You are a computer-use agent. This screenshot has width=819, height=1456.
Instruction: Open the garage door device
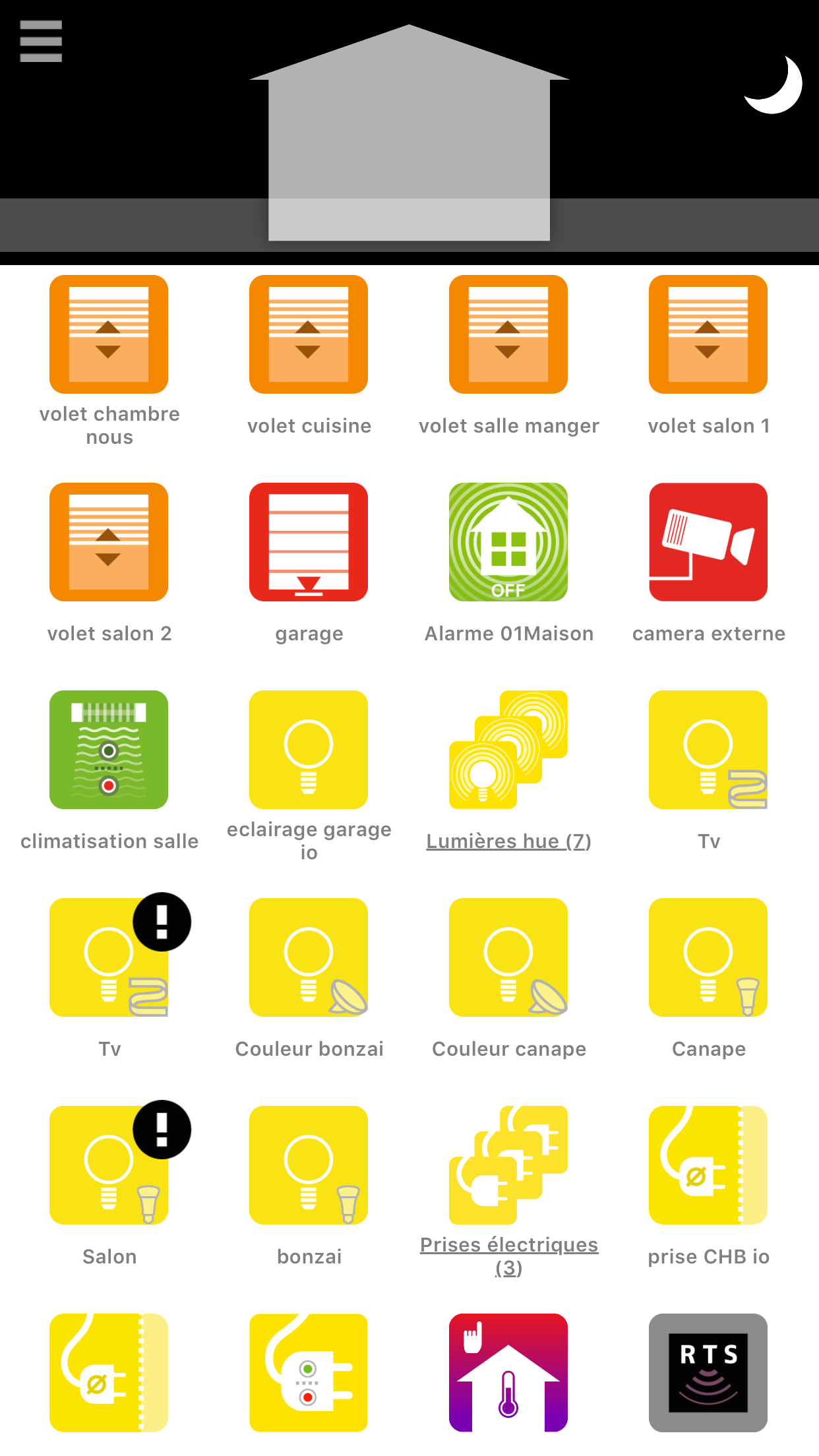click(309, 542)
